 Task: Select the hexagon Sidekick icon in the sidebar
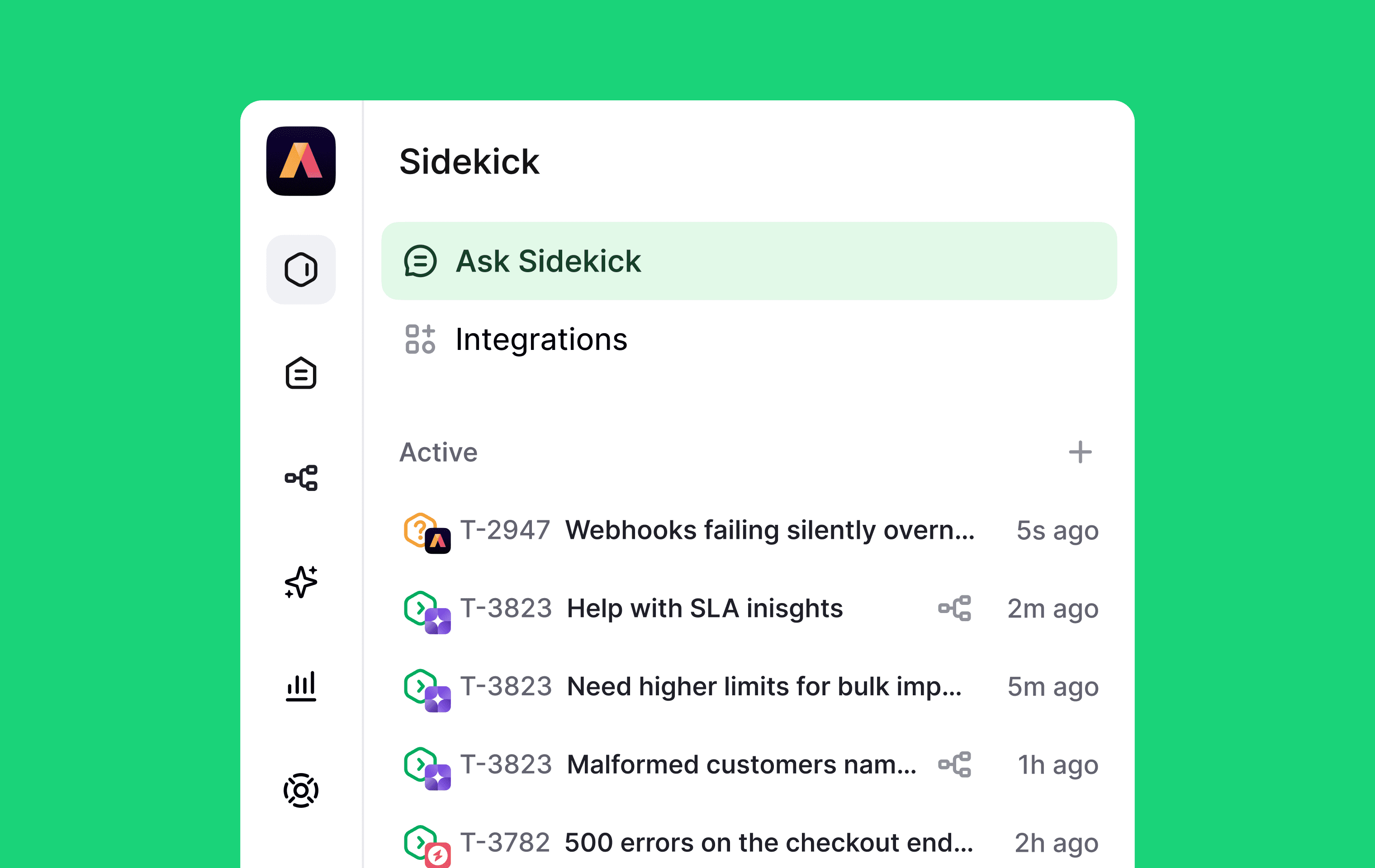301,269
